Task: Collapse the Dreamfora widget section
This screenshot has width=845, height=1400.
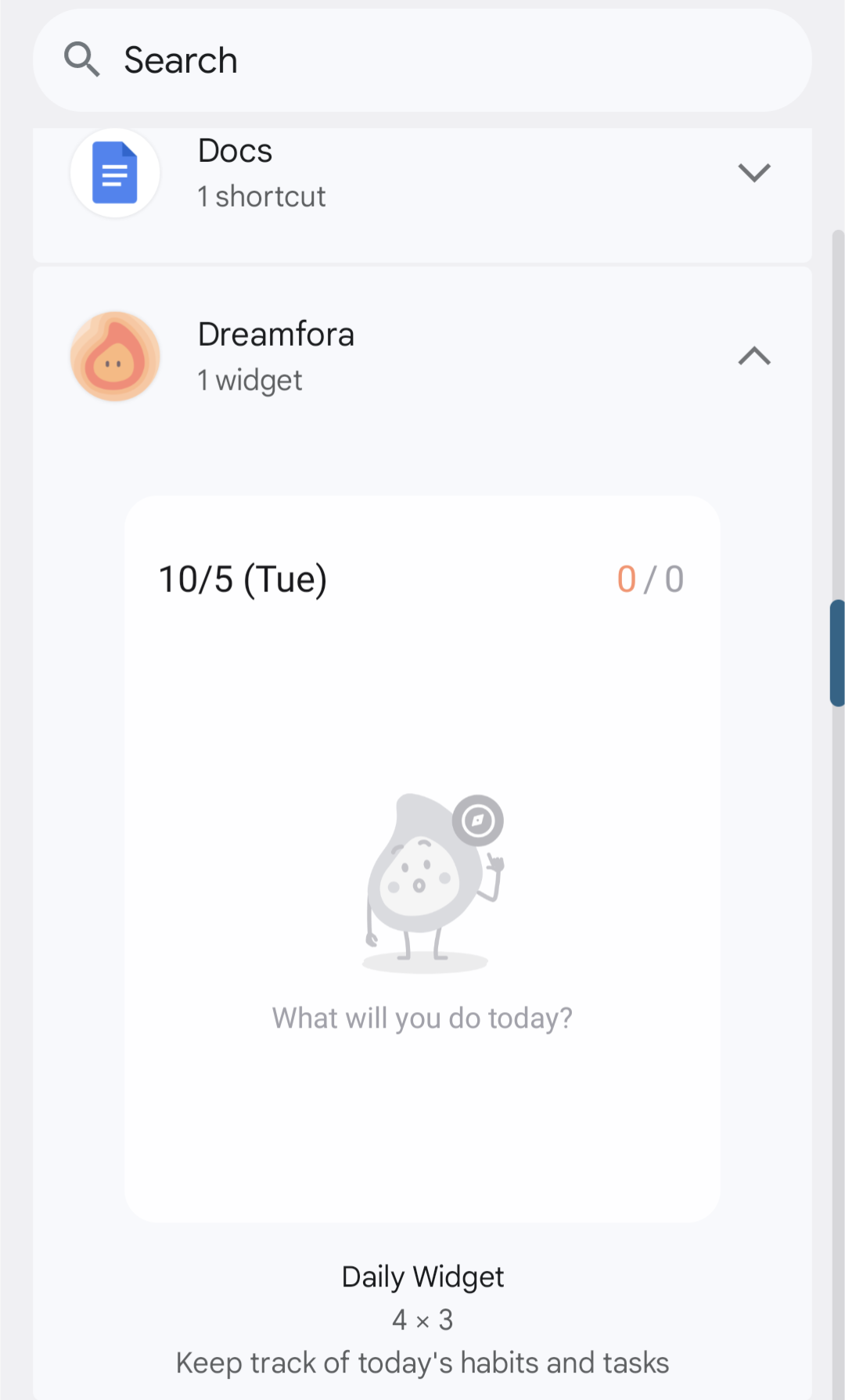Action: pos(753,357)
